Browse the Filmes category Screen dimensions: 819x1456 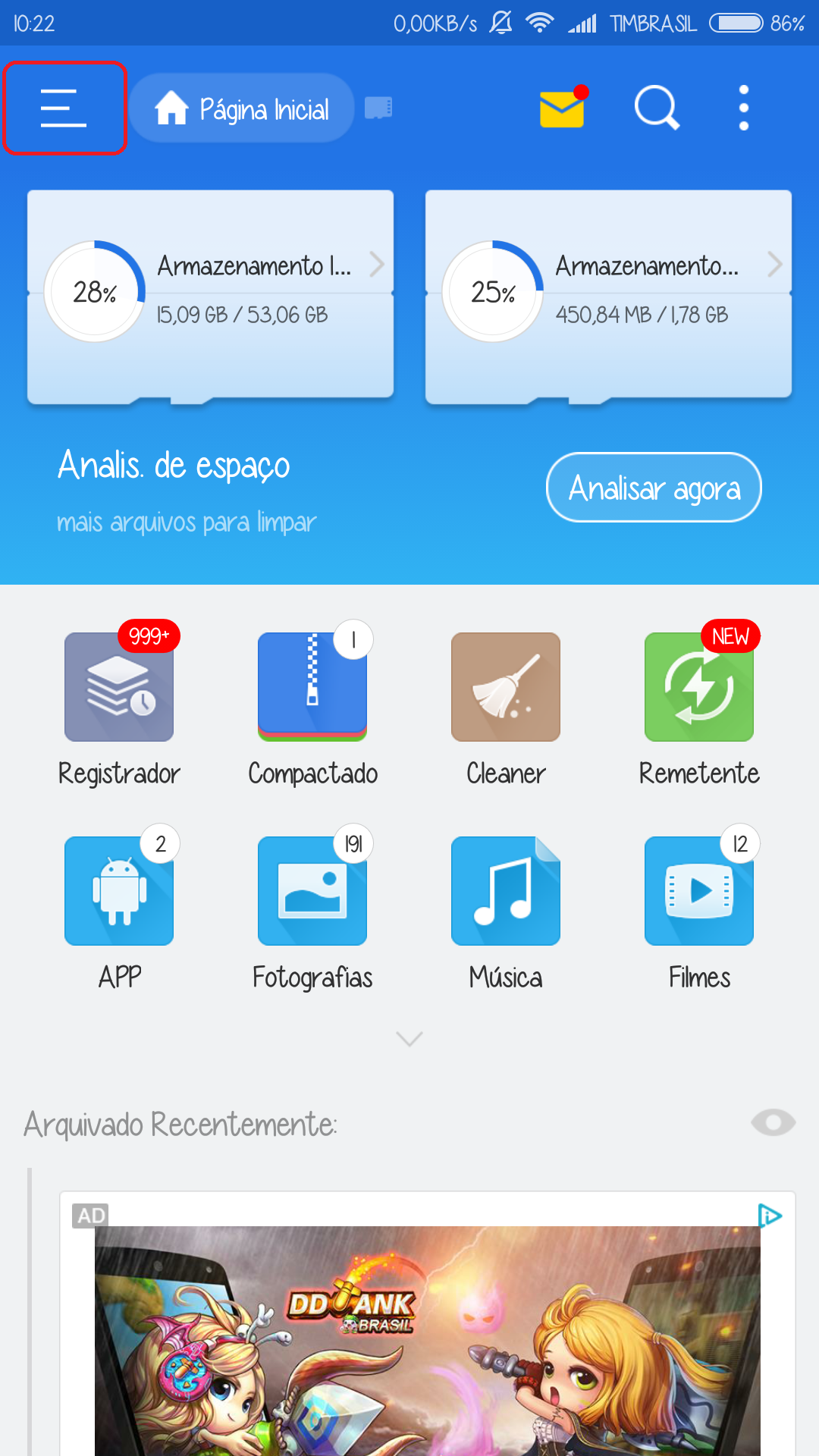click(699, 892)
